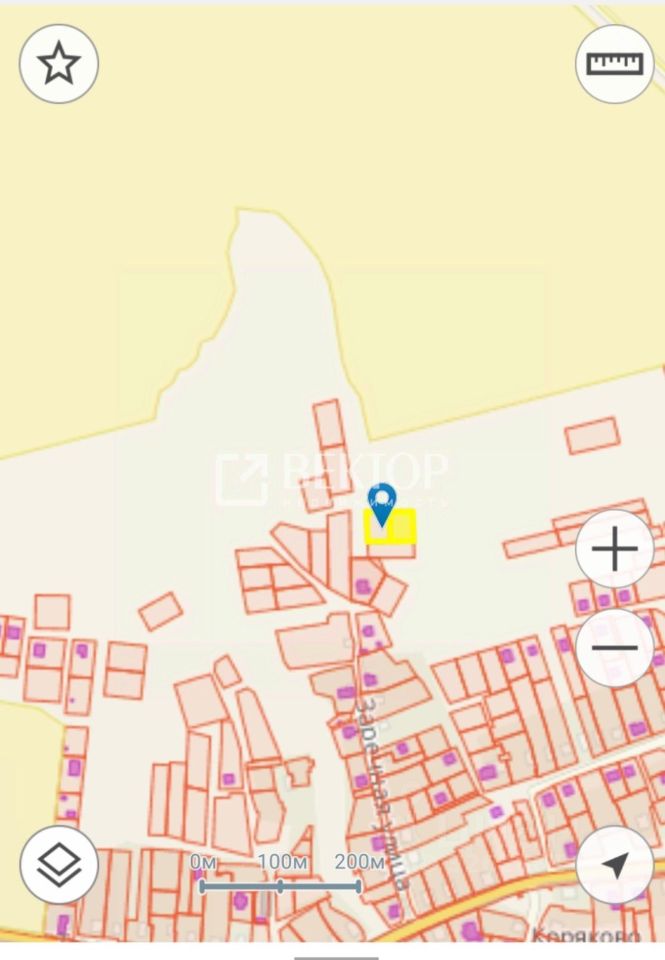The image size is (665, 960).
Task: Zoom in on the map
Action: click(614, 549)
